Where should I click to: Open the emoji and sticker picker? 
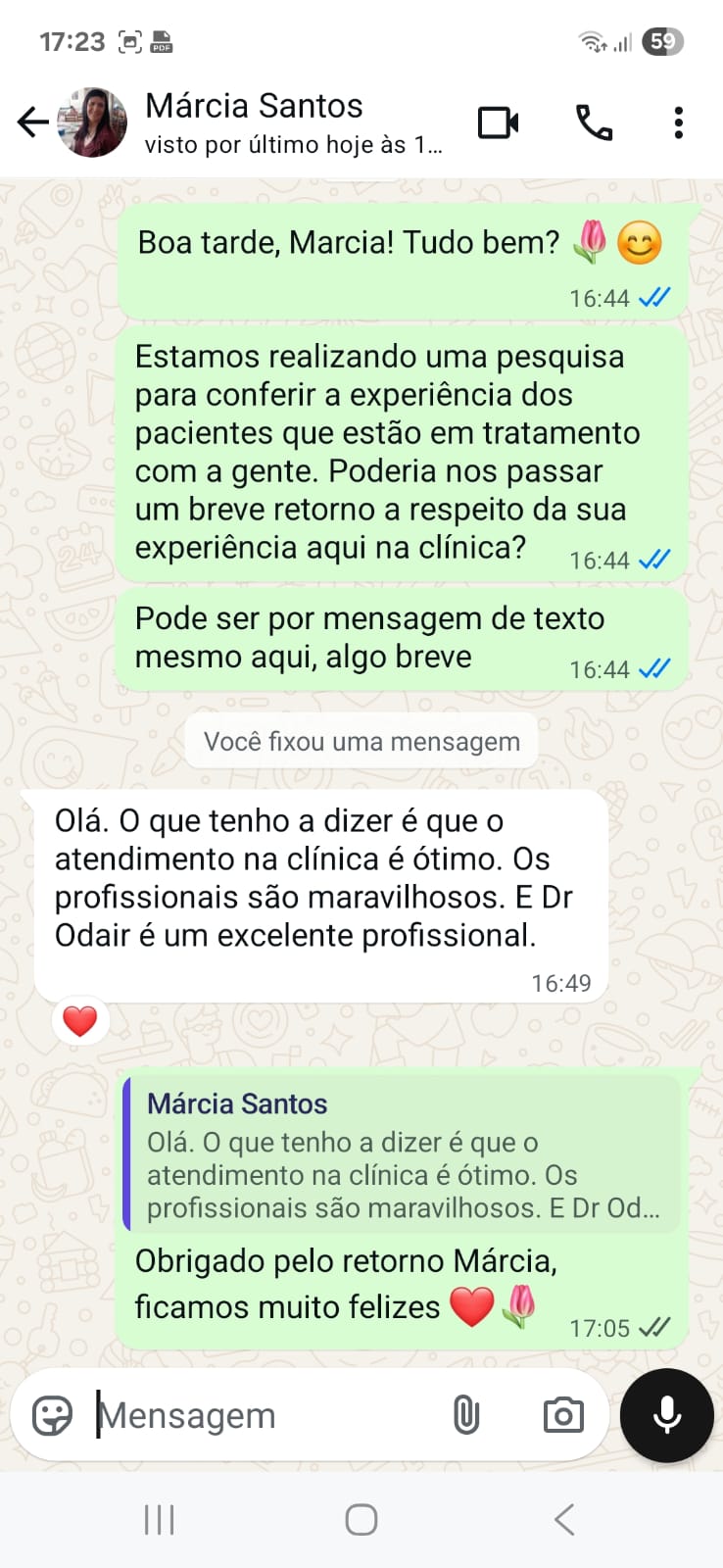pyautogui.click(x=52, y=1415)
